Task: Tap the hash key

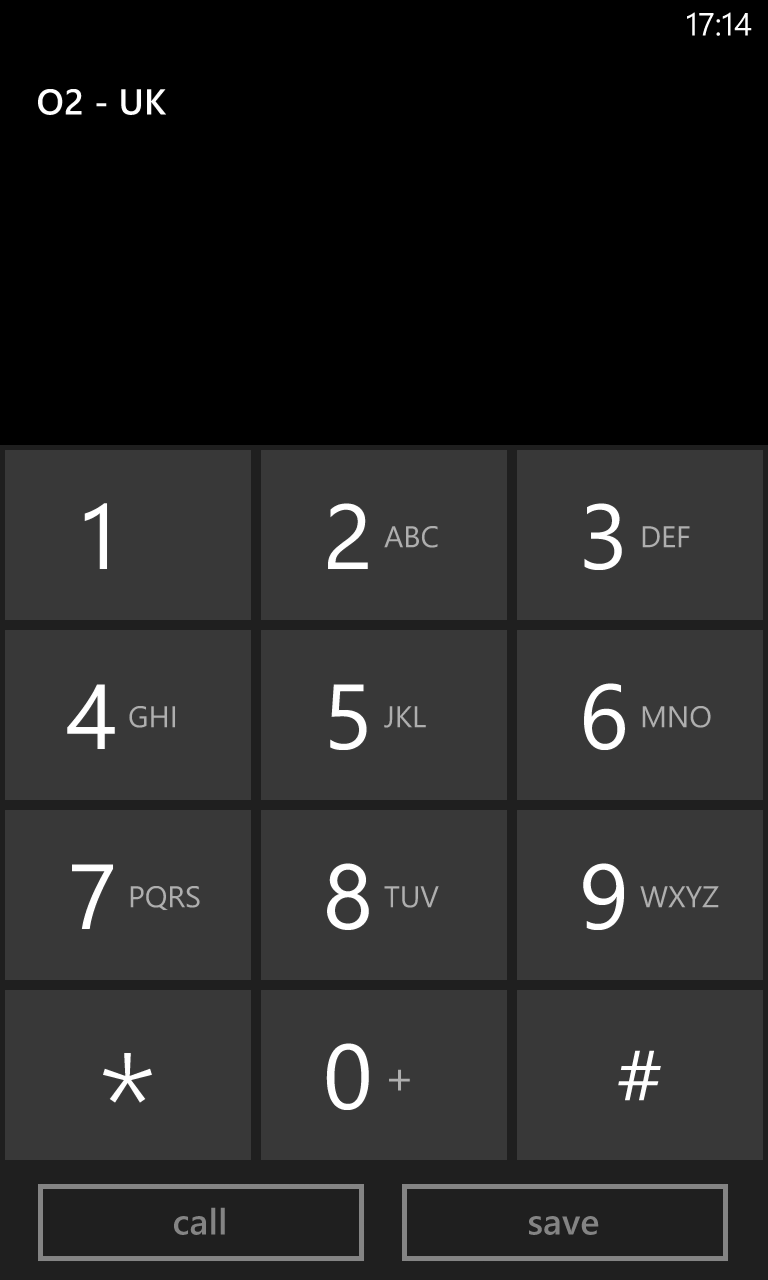Action: pos(640,1075)
